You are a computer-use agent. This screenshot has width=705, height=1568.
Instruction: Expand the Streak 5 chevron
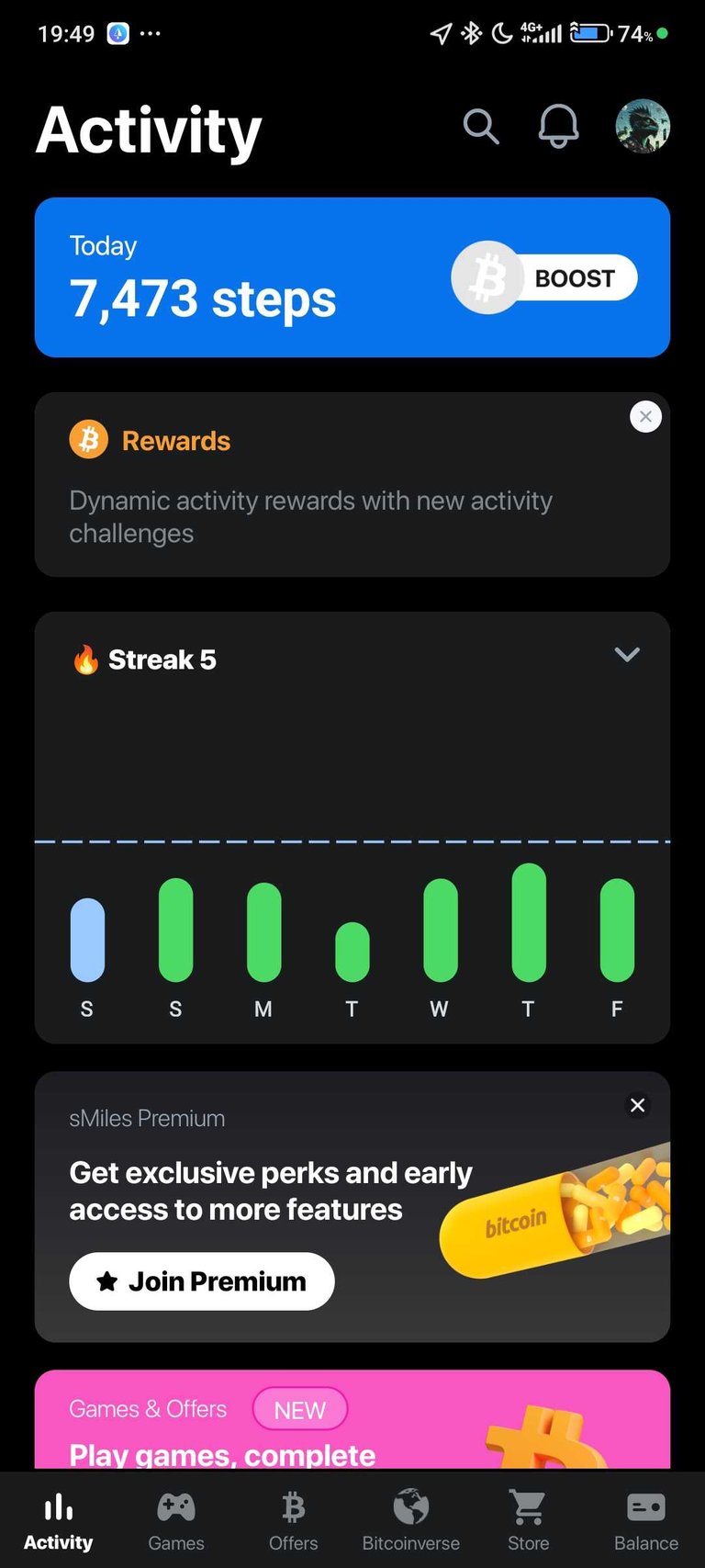coord(627,655)
